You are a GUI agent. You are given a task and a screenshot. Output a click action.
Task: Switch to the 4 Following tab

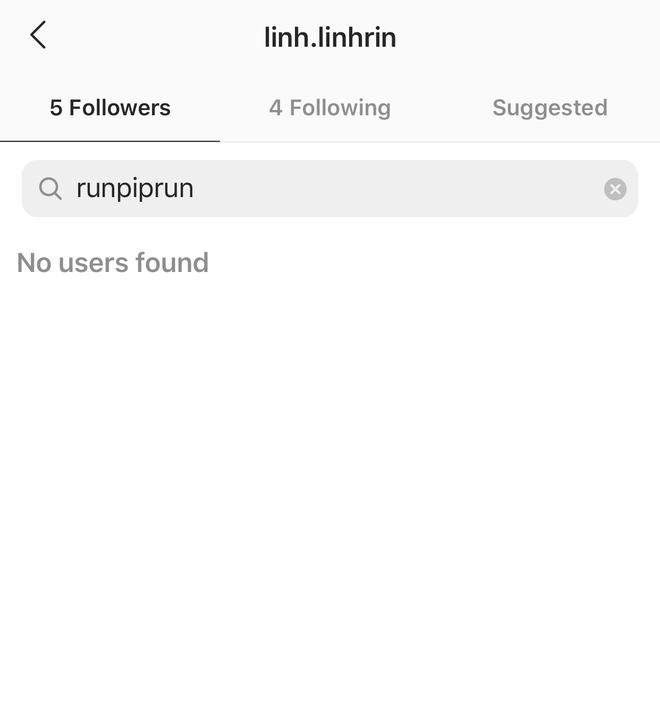(329, 108)
